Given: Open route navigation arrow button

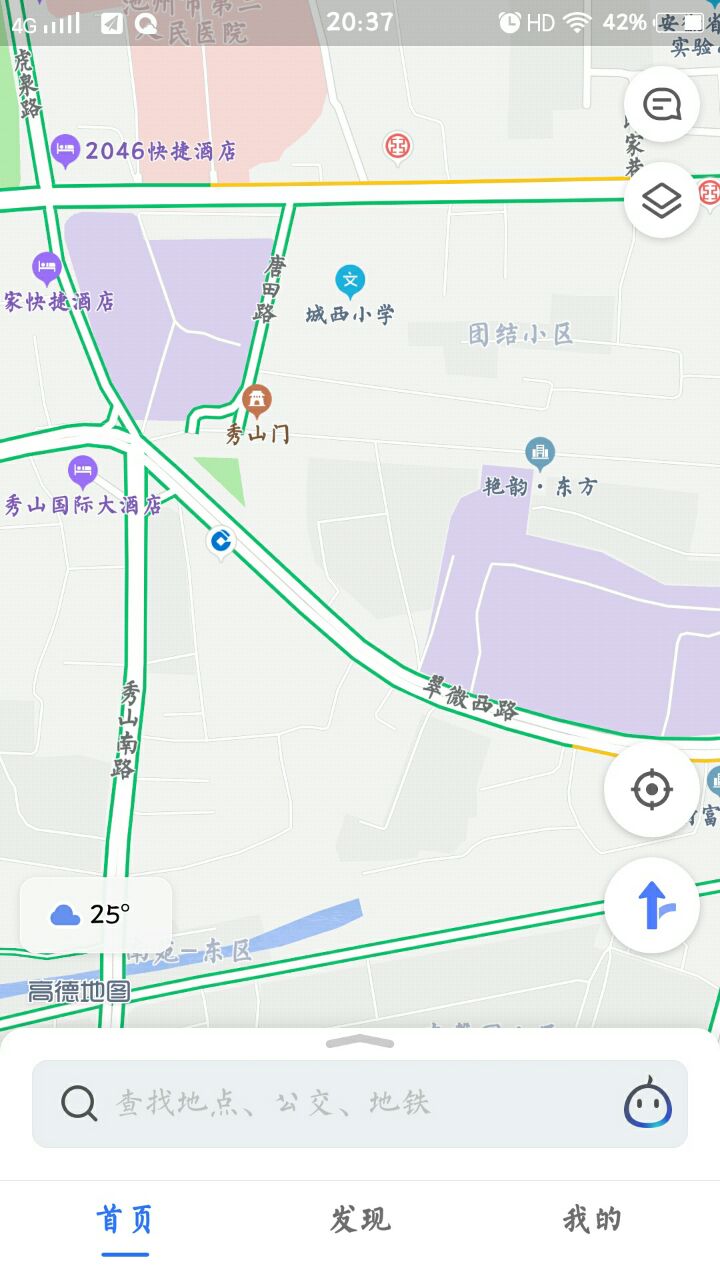Looking at the screenshot, I should [x=651, y=907].
